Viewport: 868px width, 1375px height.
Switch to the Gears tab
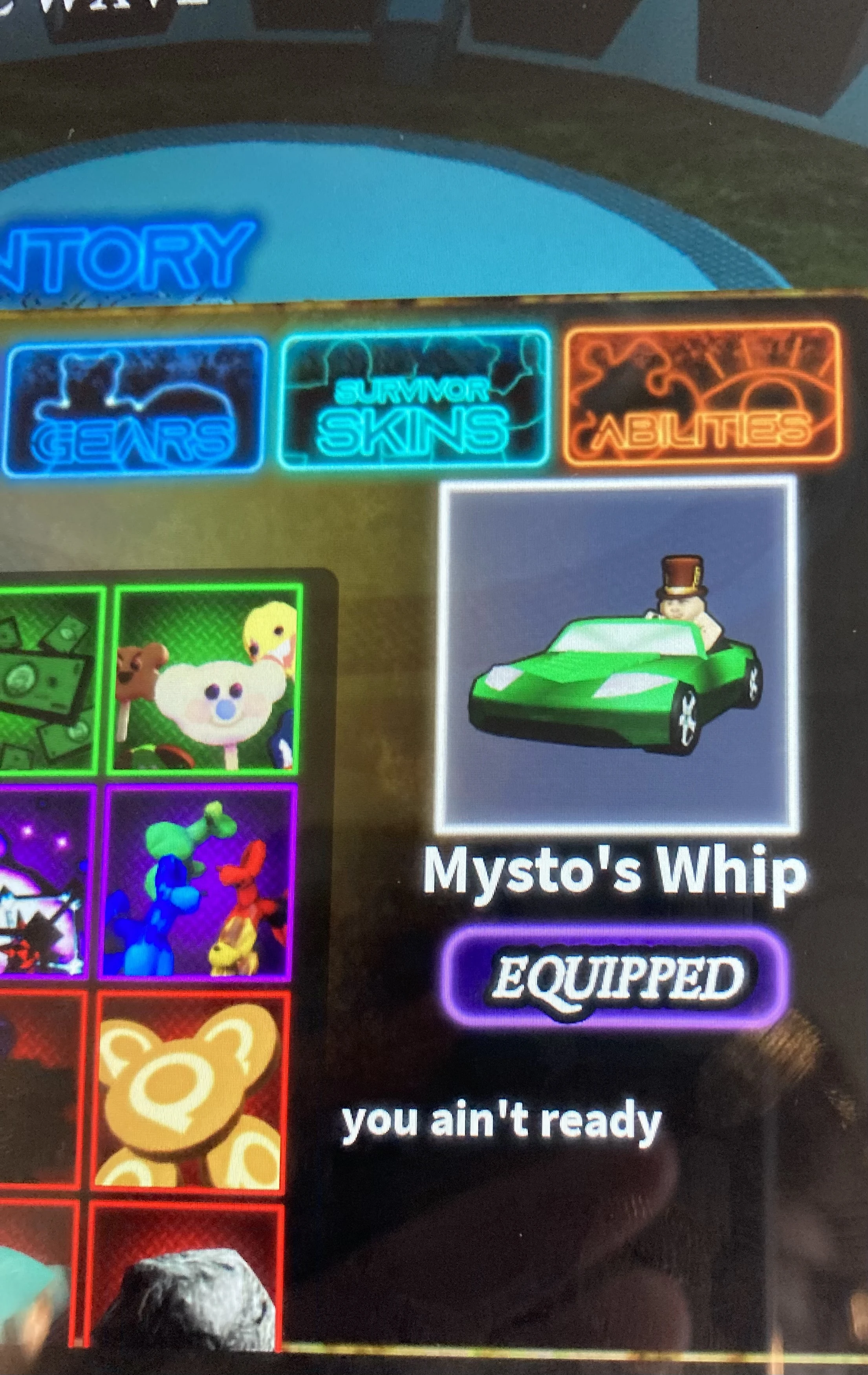pos(135,407)
